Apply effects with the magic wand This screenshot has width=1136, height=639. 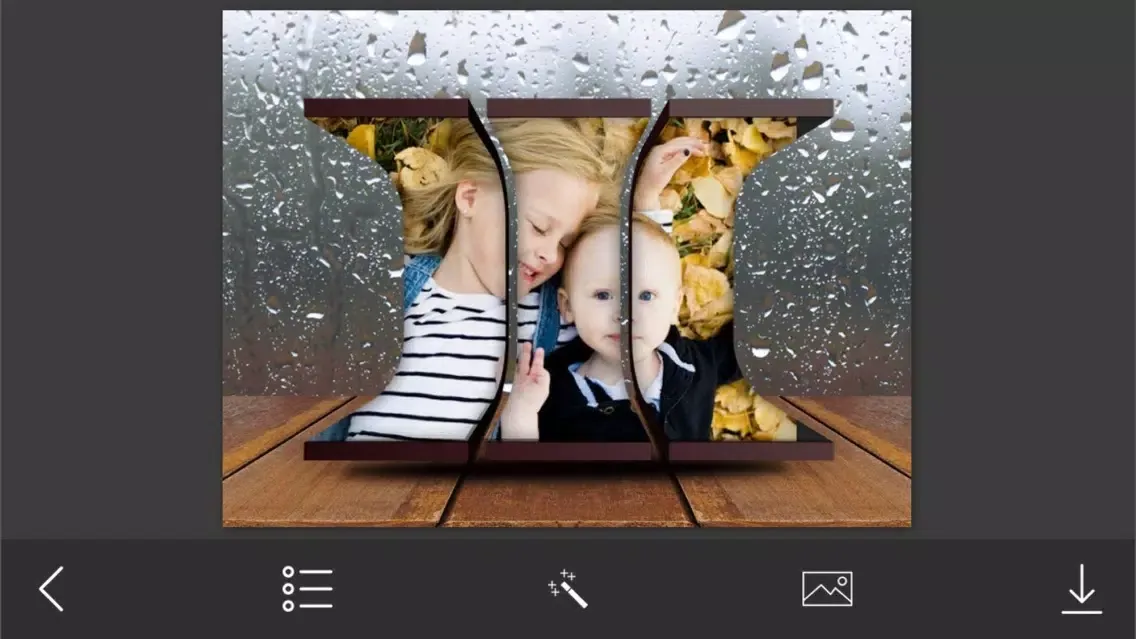568,589
